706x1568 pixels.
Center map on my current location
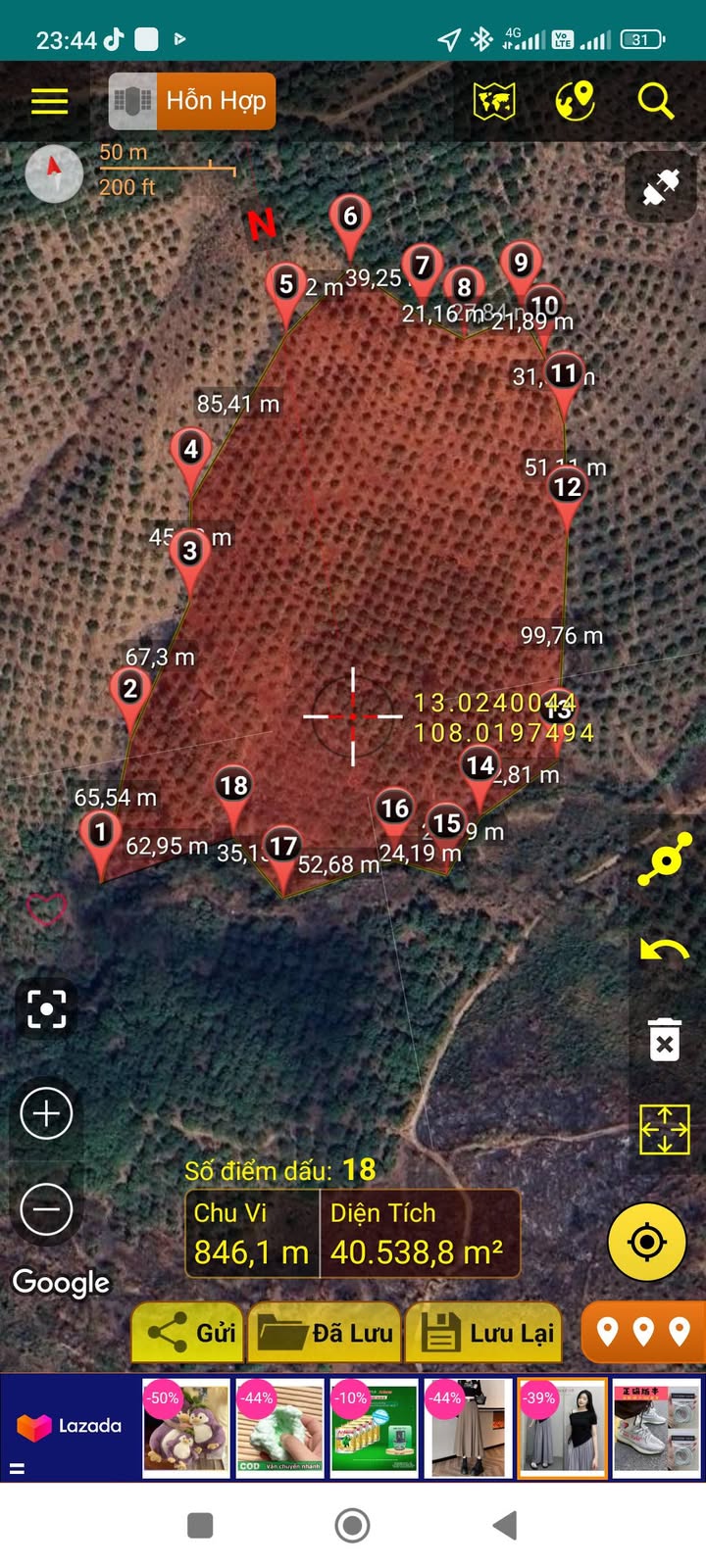point(647,1242)
